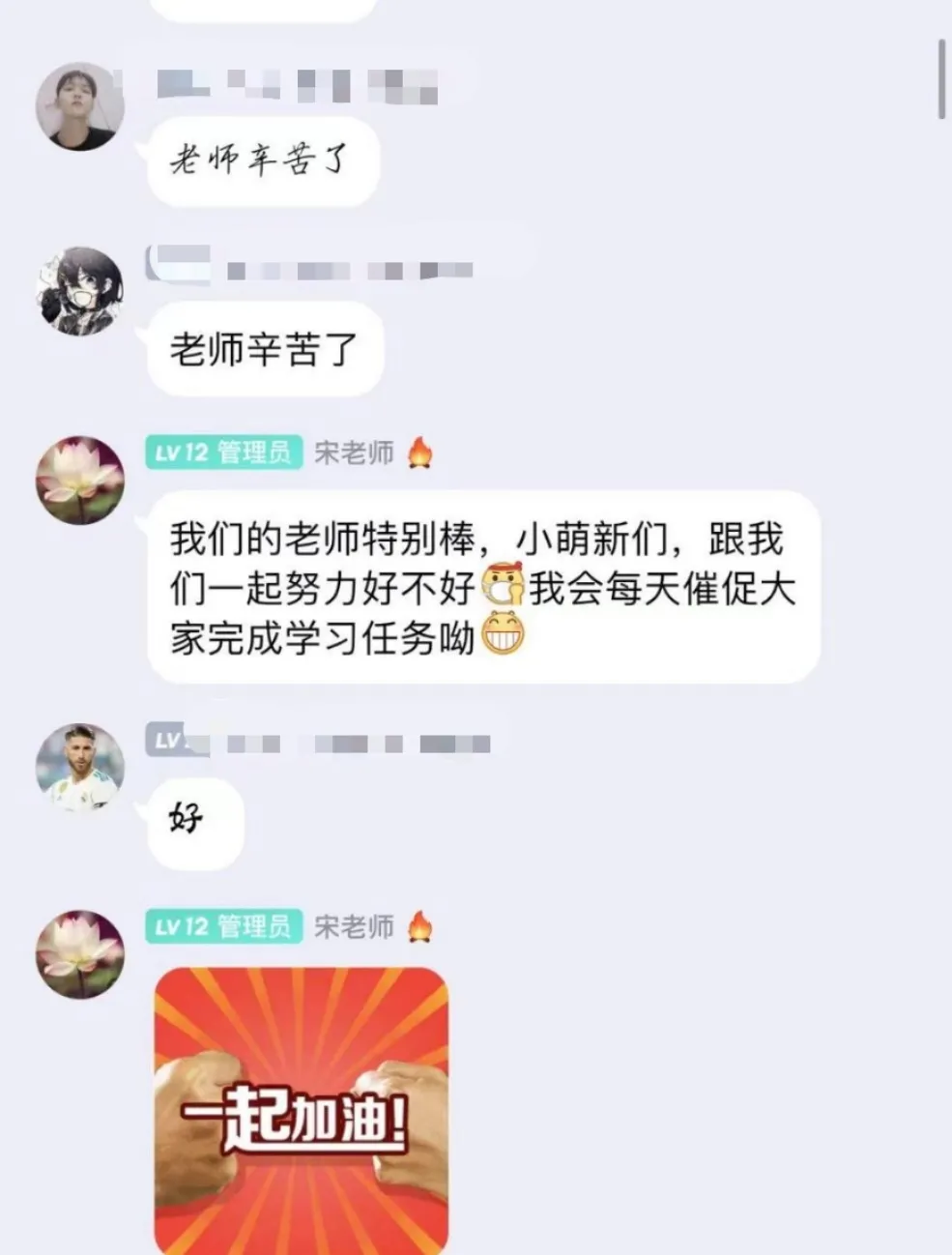Select the green 管理员 admin badge
Screen dimensions: 952x1255
click(256, 453)
